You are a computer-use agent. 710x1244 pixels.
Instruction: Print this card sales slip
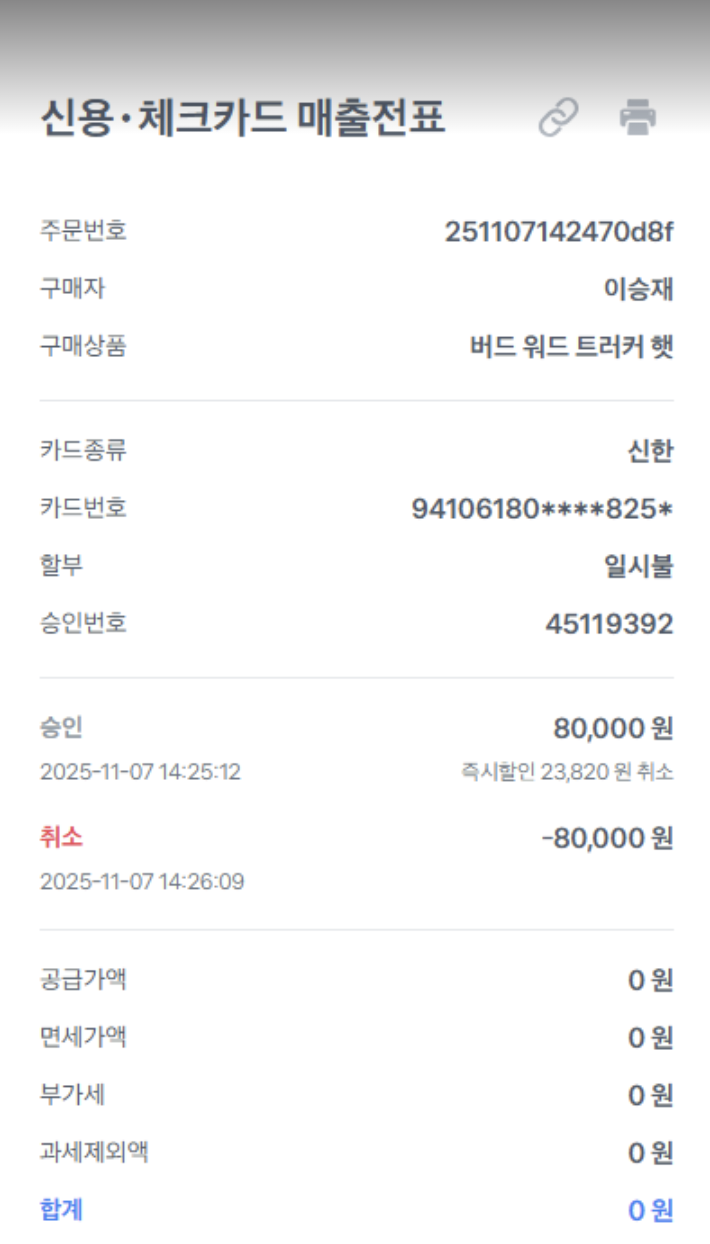[x=637, y=118]
